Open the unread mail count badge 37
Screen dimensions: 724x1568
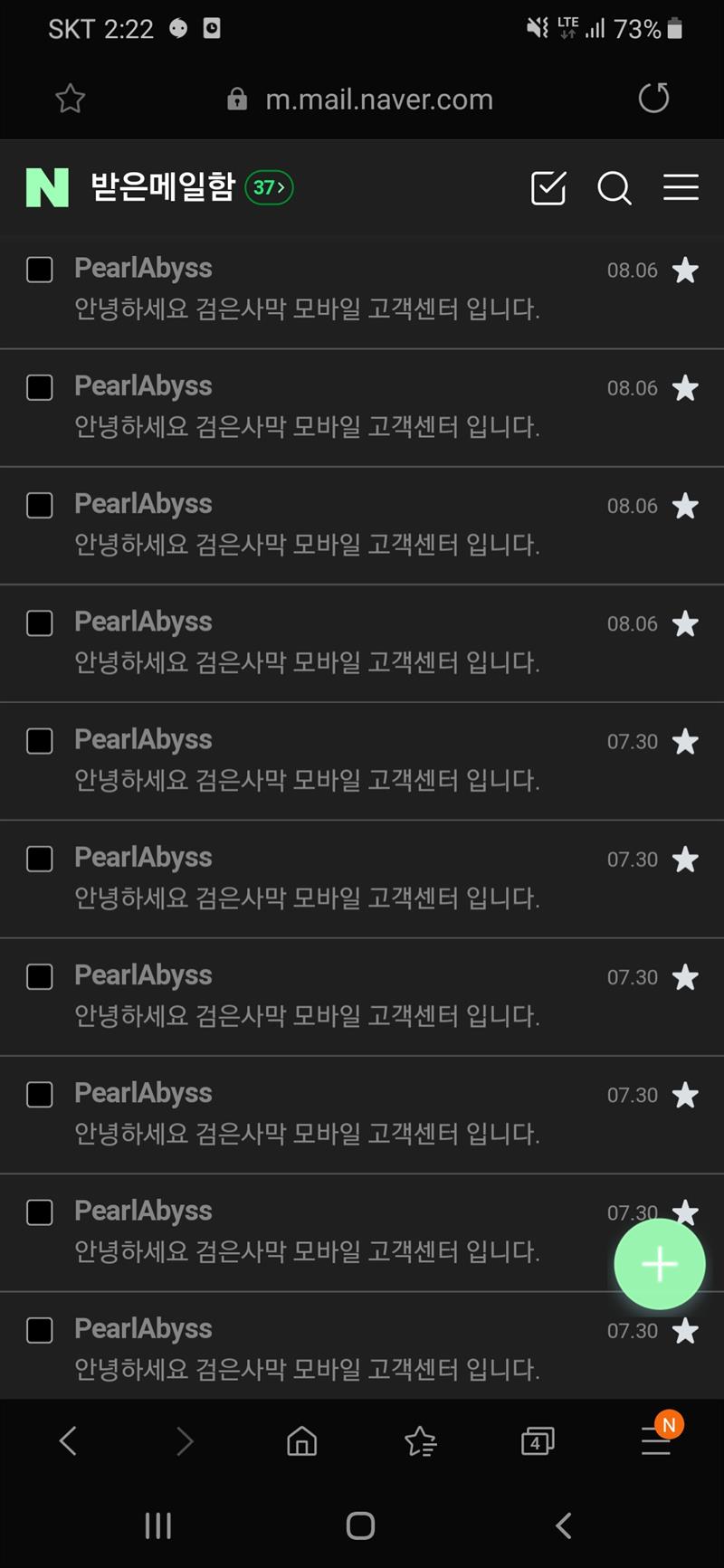tap(269, 187)
